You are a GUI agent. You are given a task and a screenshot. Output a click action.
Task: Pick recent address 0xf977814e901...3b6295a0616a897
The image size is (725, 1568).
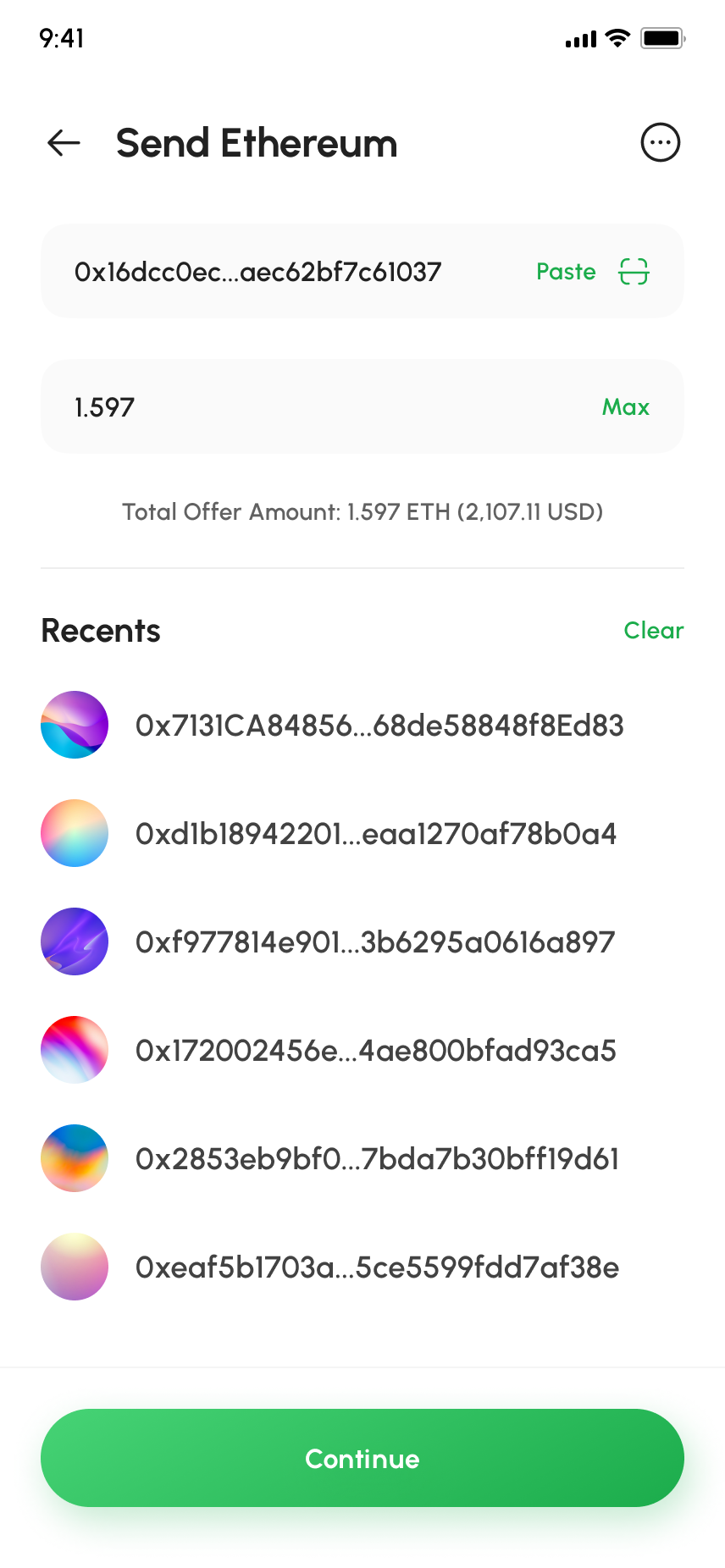pos(374,942)
